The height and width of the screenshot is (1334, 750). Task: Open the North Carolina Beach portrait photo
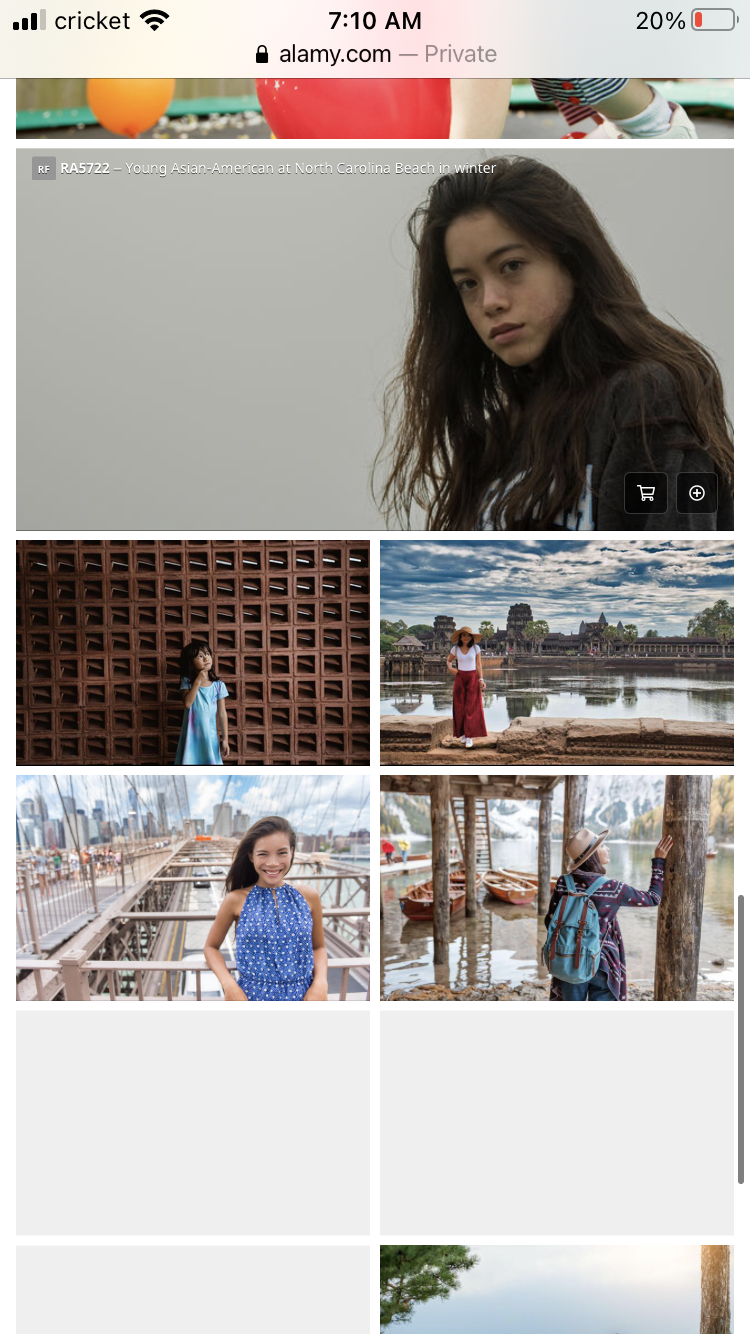(375, 340)
